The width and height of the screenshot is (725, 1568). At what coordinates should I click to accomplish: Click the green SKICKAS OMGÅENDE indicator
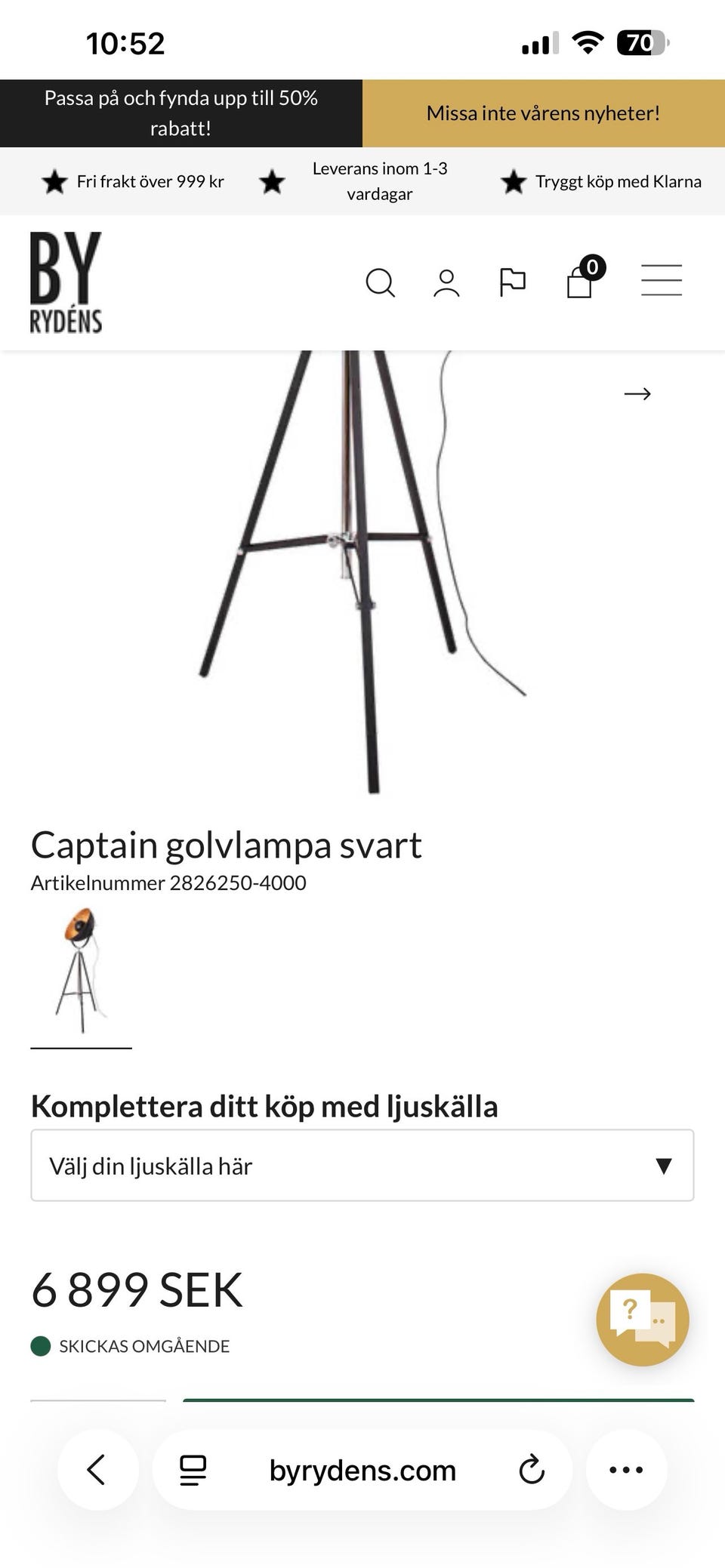click(x=42, y=1345)
